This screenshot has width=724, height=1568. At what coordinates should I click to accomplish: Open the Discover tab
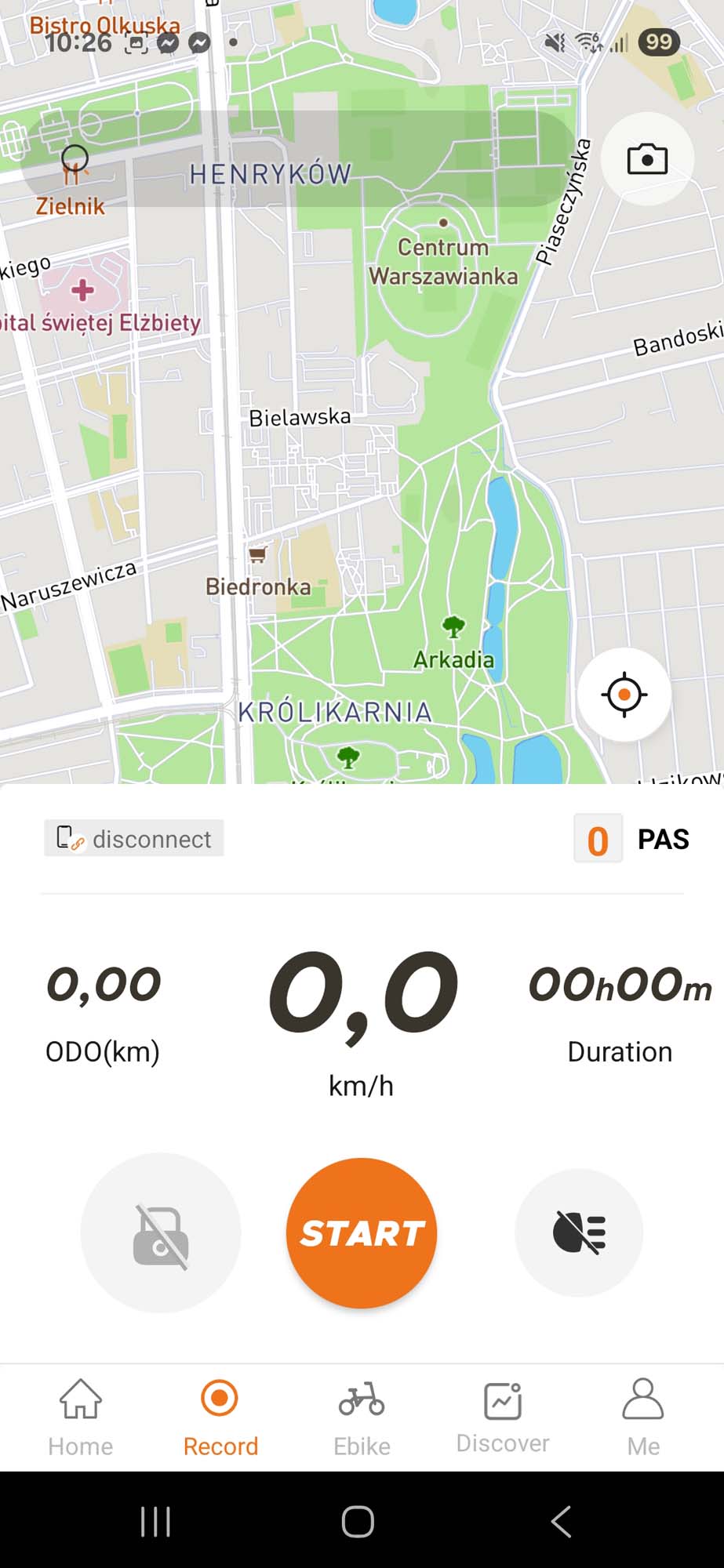point(503,1417)
